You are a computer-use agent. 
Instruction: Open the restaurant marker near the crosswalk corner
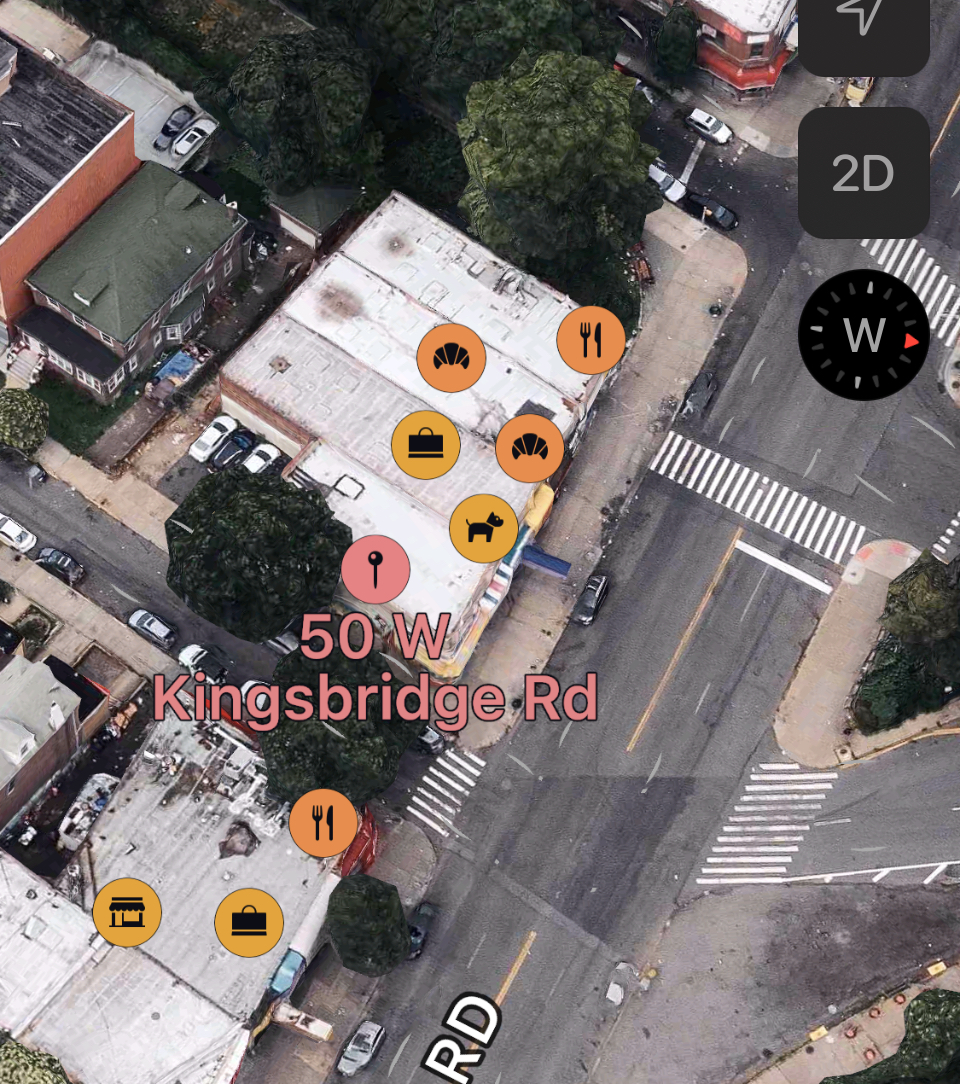click(x=590, y=340)
